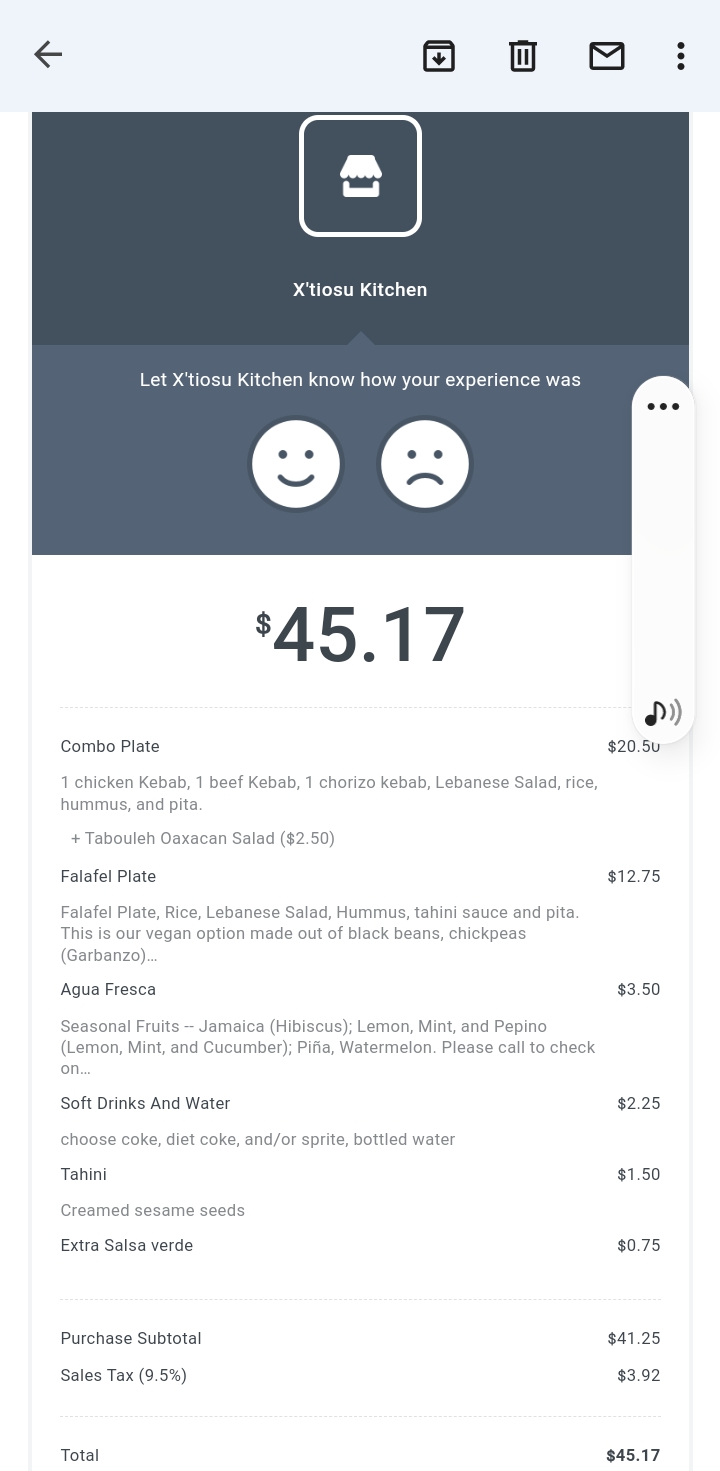This screenshot has height=1471, width=720.
Task: Go back to the inbox
Action: pos(48,55)
